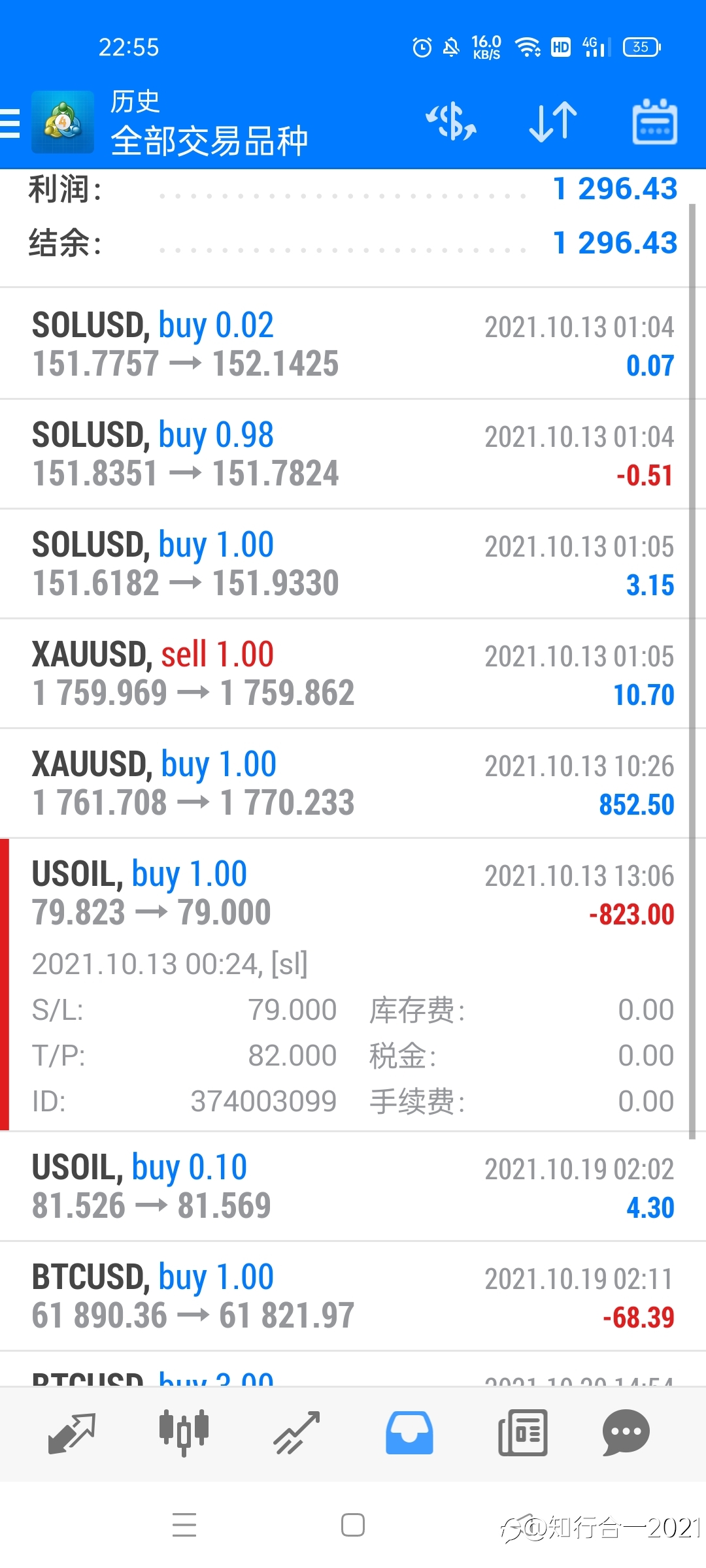
Task: Change sort order with the arrows icon
Action: click(x=553, y=122)
